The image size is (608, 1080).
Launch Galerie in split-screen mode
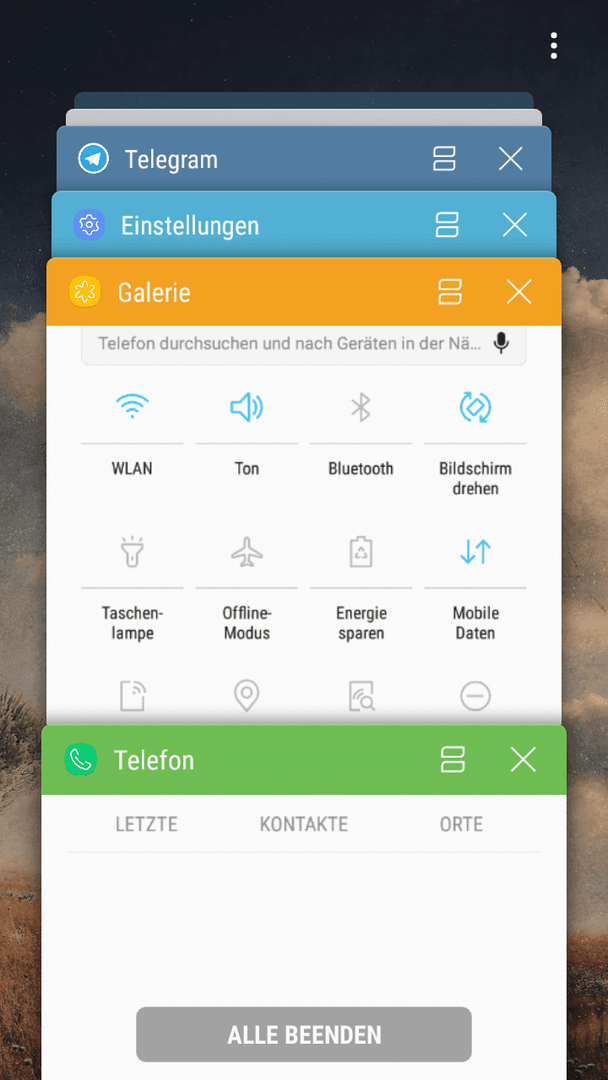click(x=450, y=292)
